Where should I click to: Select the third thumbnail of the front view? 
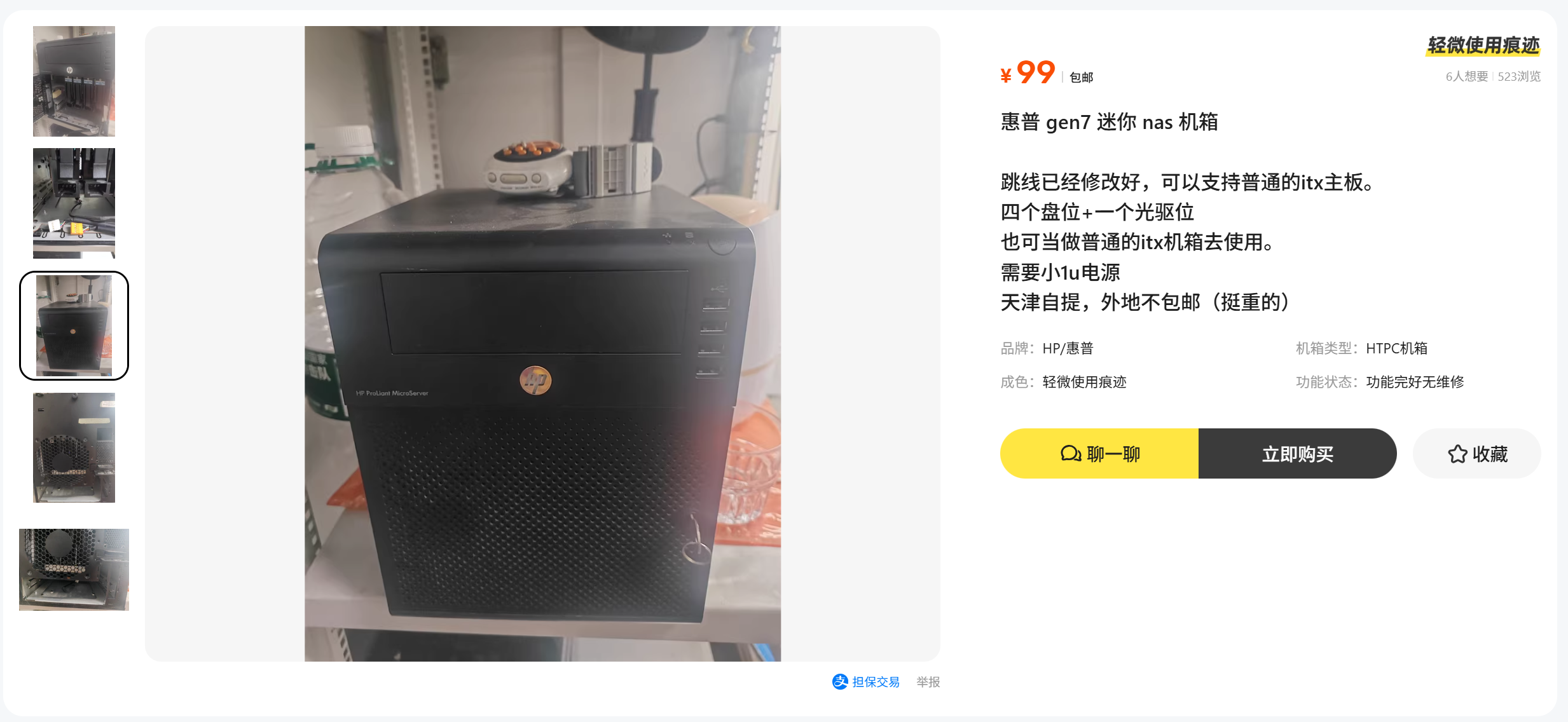74,325
